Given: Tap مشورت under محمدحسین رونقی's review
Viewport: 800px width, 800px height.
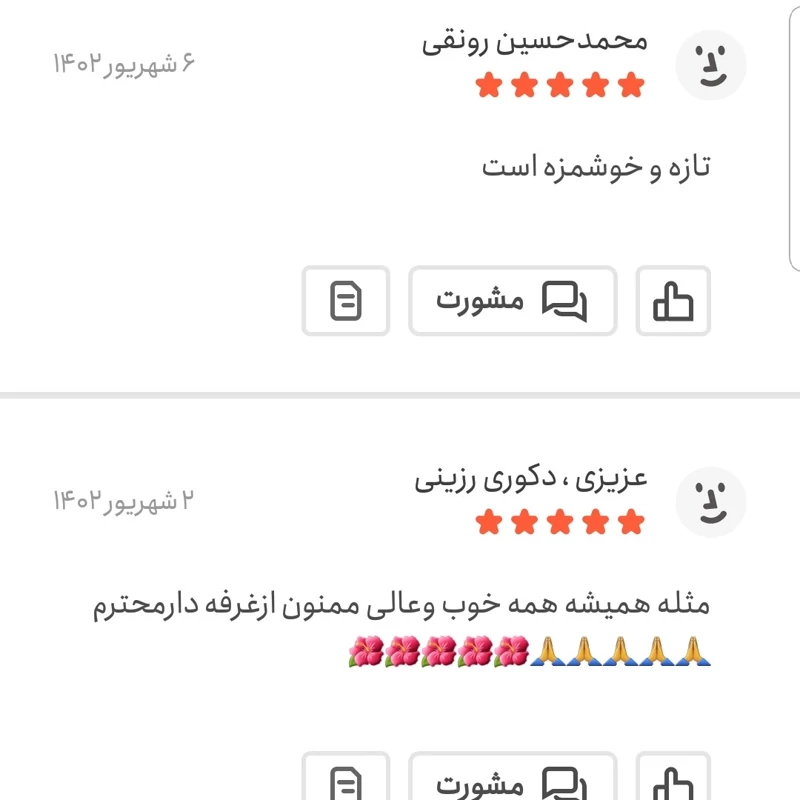Looking at the screenshot, I should click(512, 300).
